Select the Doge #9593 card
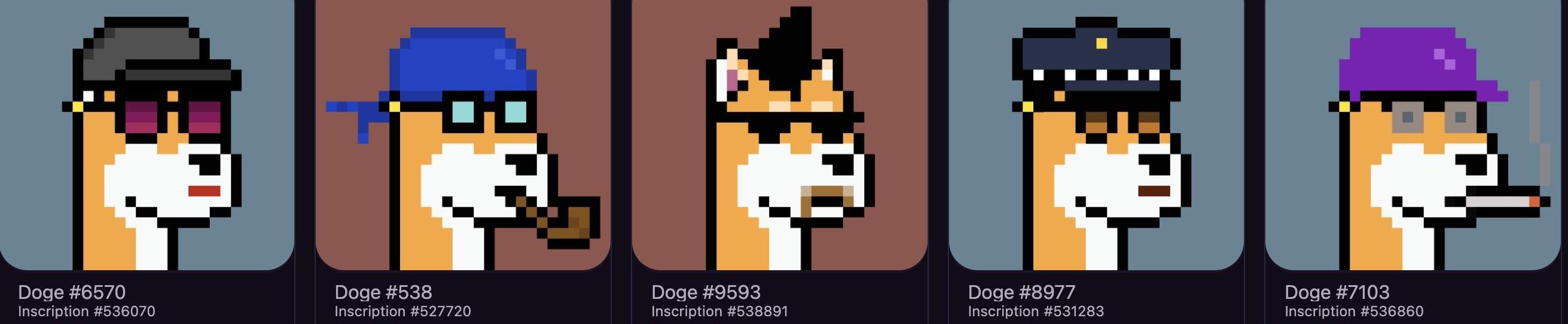The image size is (1568, 324). point(779,134)
